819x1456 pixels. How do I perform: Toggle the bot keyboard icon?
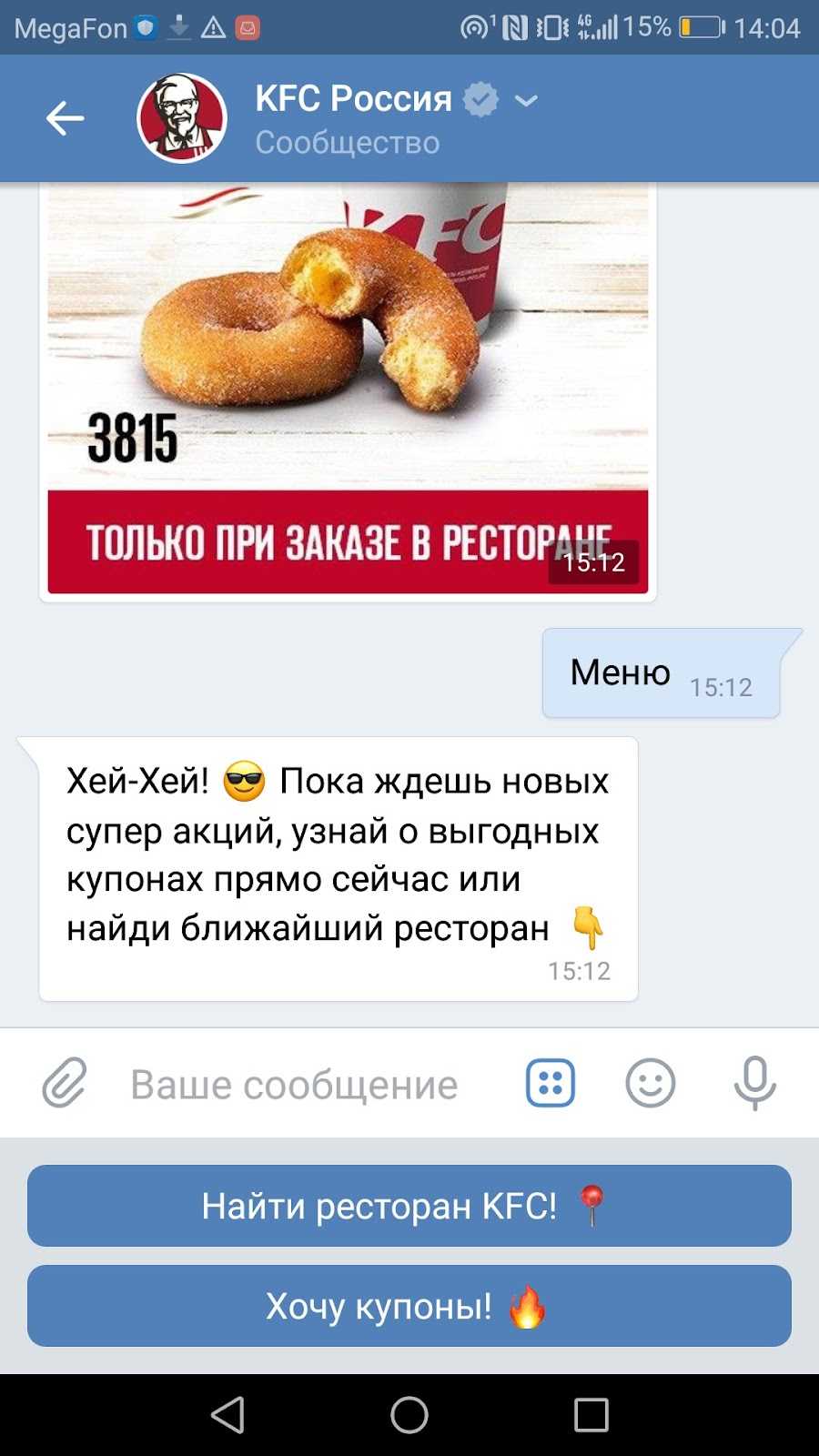[x=551, y=1083]
